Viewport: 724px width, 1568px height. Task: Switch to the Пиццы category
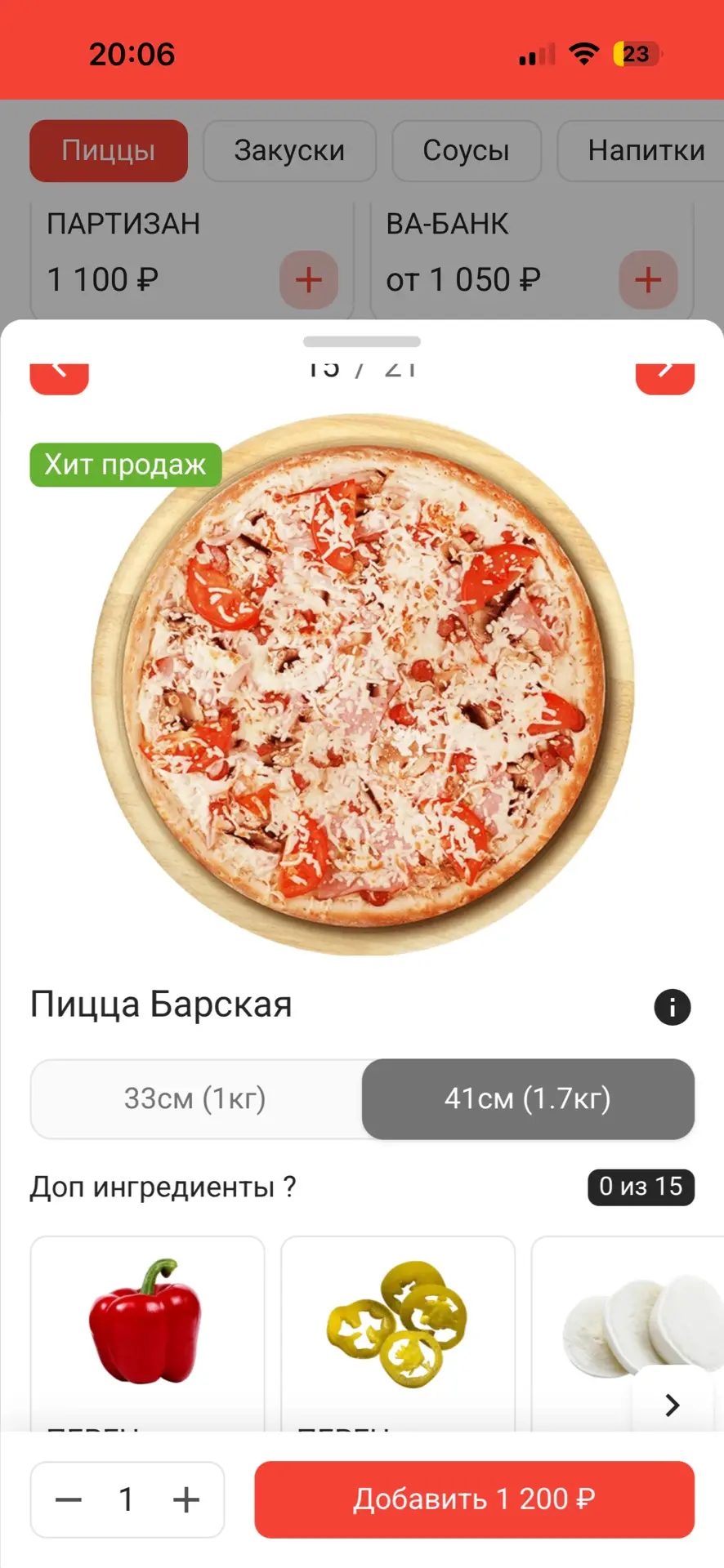109,150
